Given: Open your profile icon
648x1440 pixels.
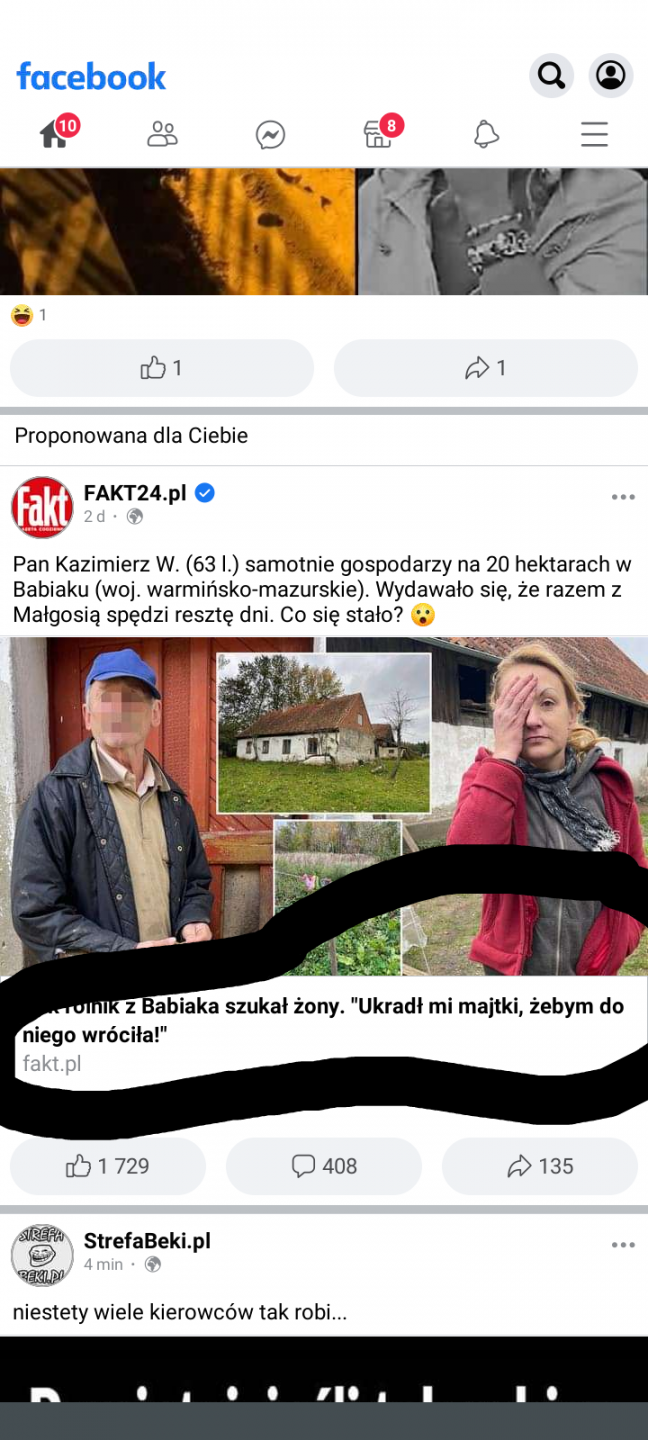Looking at the screenshot, I should [x=610, y=75].
